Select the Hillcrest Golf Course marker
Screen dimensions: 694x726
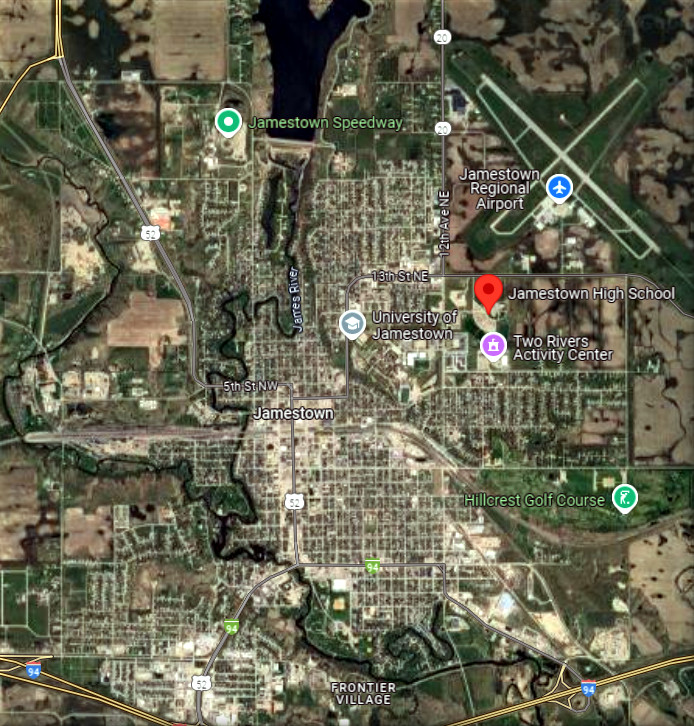tap(625, 498)
